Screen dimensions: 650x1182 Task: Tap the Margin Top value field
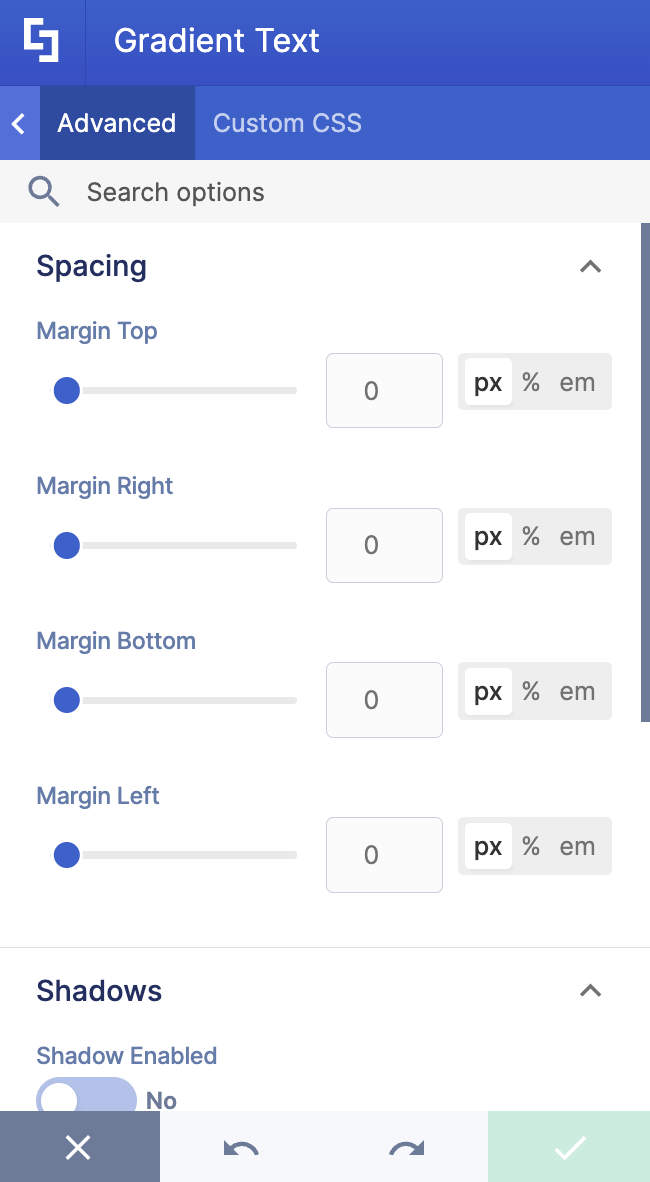coord(384,390)
